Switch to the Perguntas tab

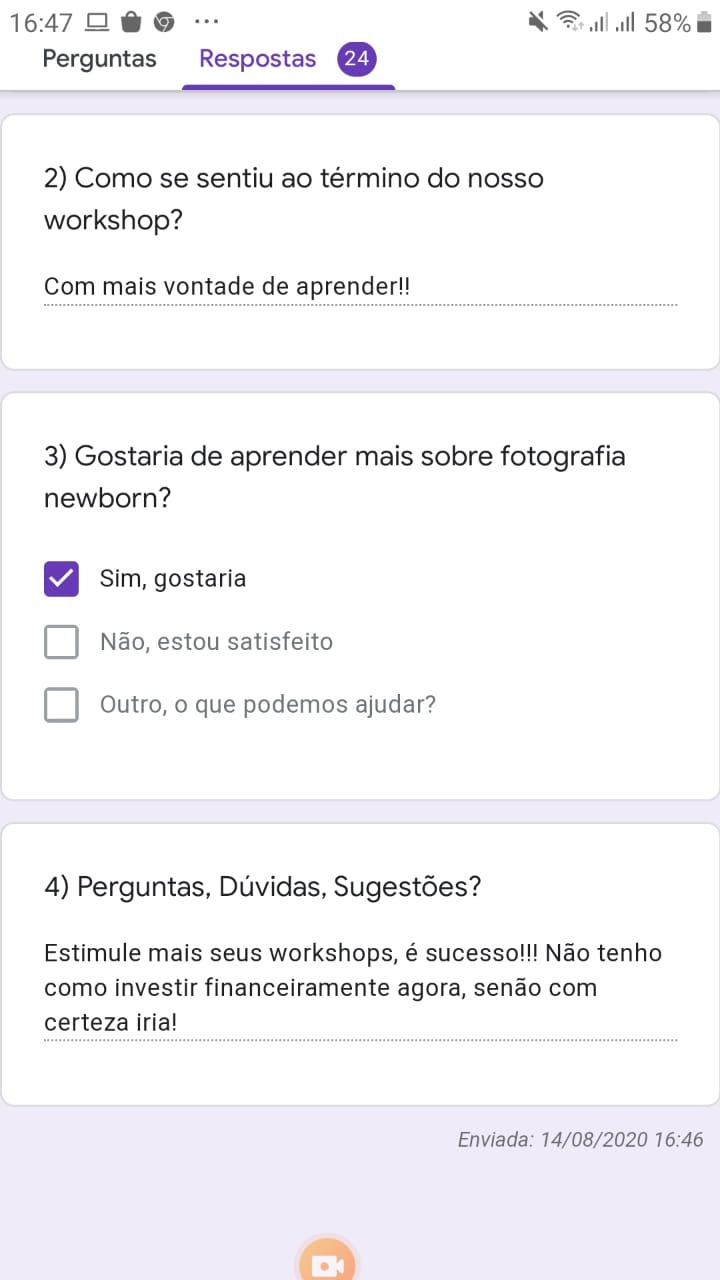pos(99,59)
